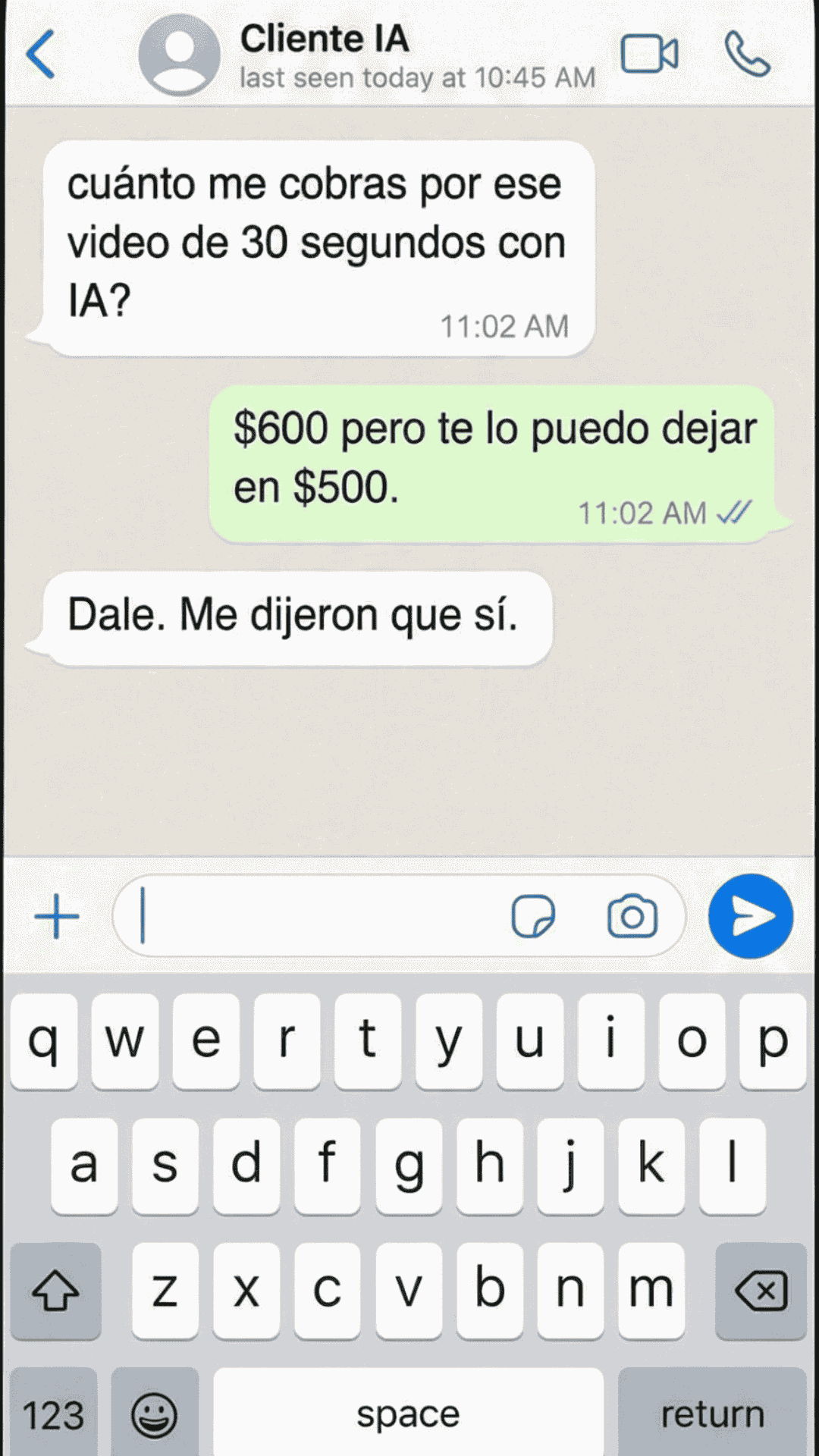The image size is (819, 1456).
Task: Hit the return key on the keyboard
Action: click(712, 1414)
